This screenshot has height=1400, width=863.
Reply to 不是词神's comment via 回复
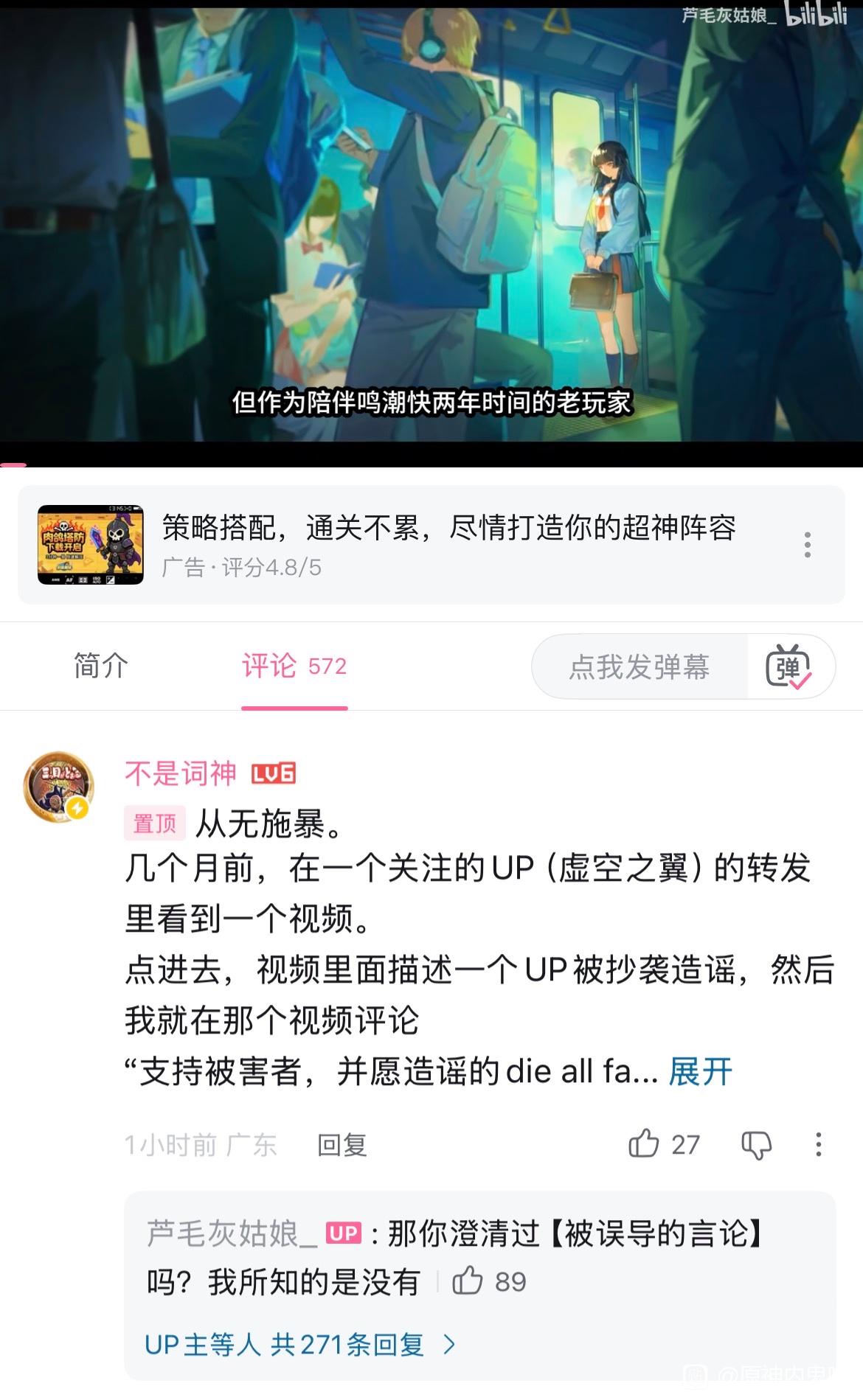click(x=342, y=1145)
